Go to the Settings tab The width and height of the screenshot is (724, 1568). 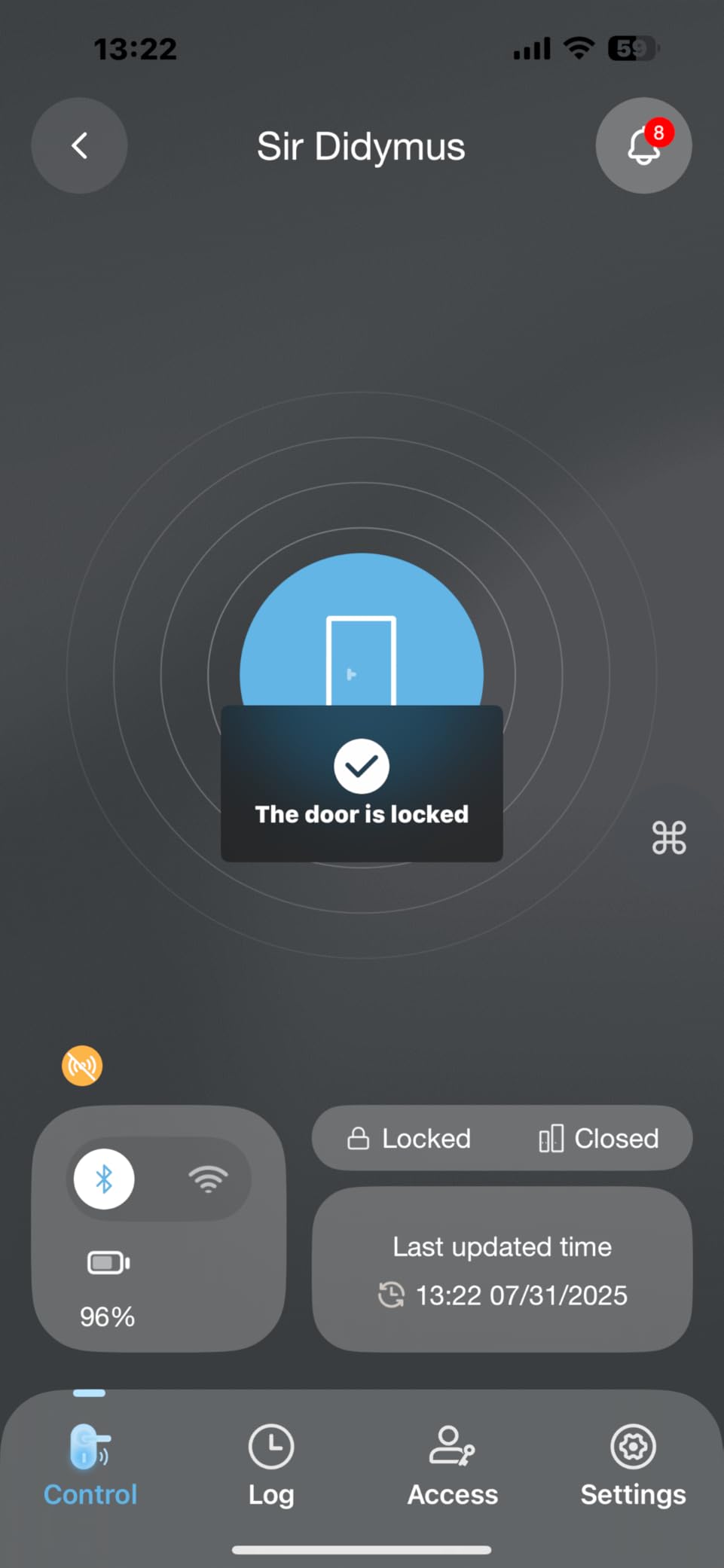(x=633, y=1464)
